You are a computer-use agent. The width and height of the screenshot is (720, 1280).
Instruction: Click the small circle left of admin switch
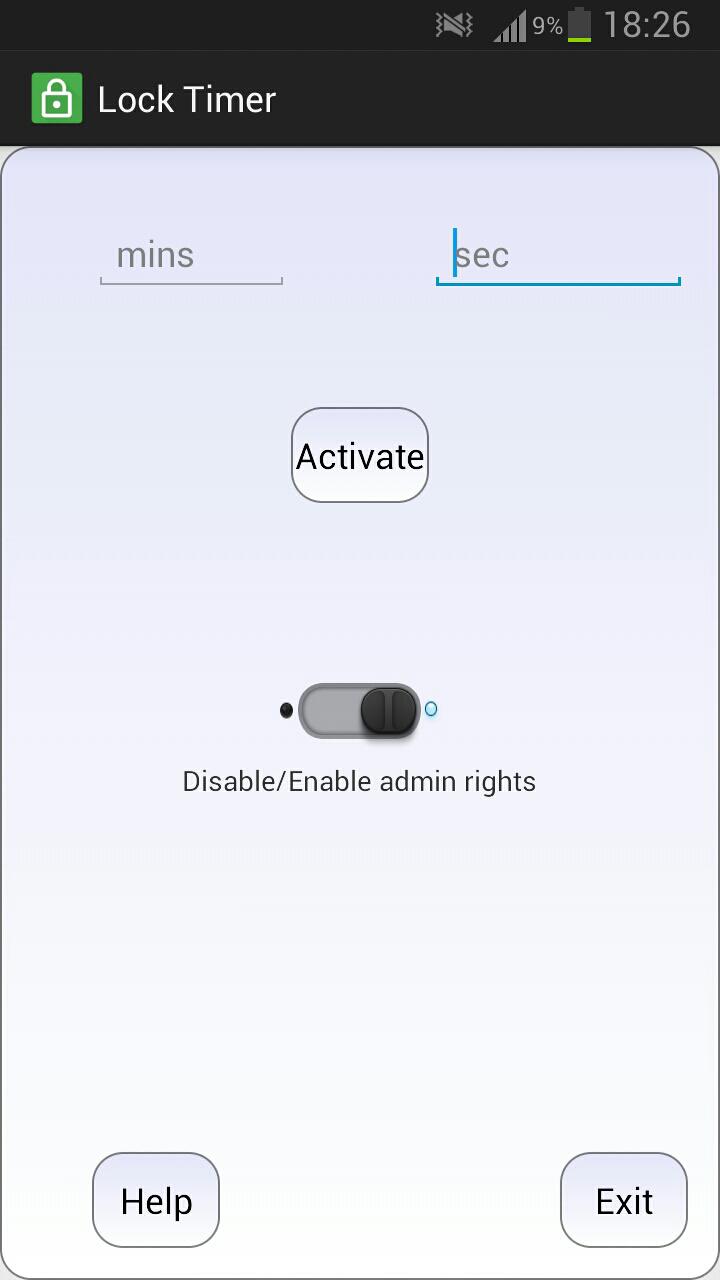tap(286, 710)
